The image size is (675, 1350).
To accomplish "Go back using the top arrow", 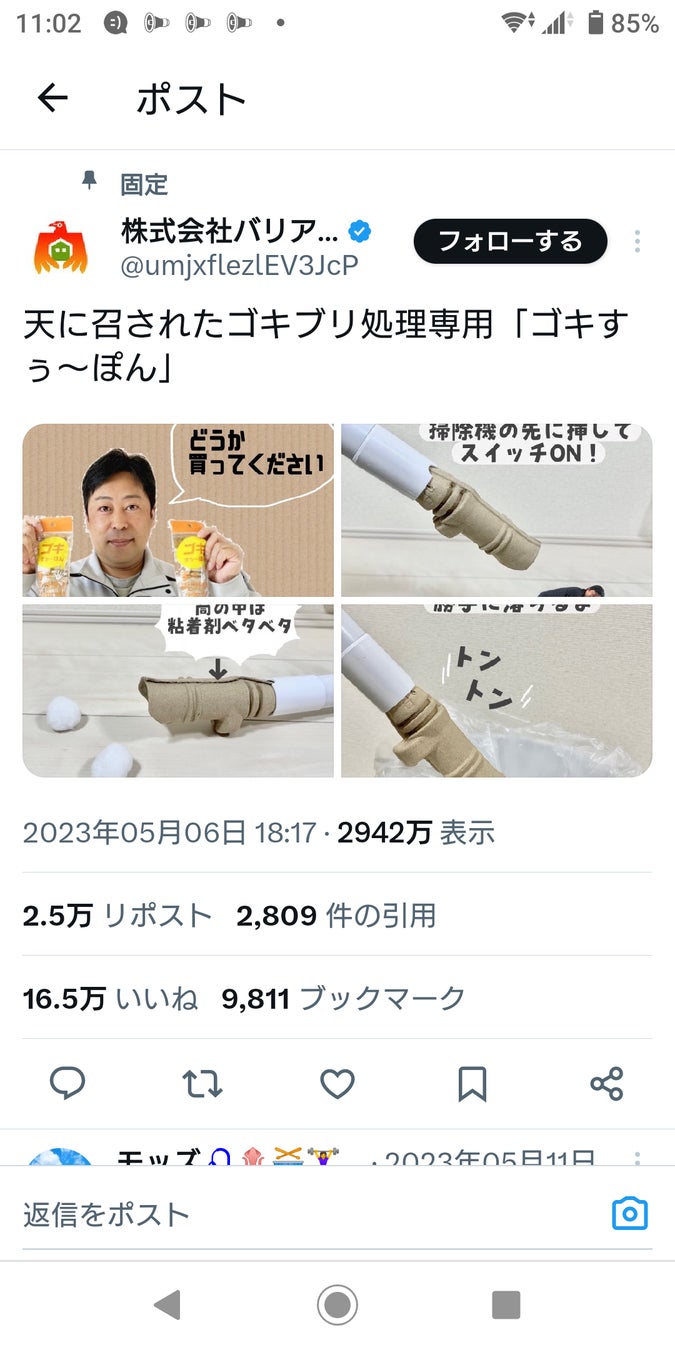I will pyautogui.click(x=52, y=98).
